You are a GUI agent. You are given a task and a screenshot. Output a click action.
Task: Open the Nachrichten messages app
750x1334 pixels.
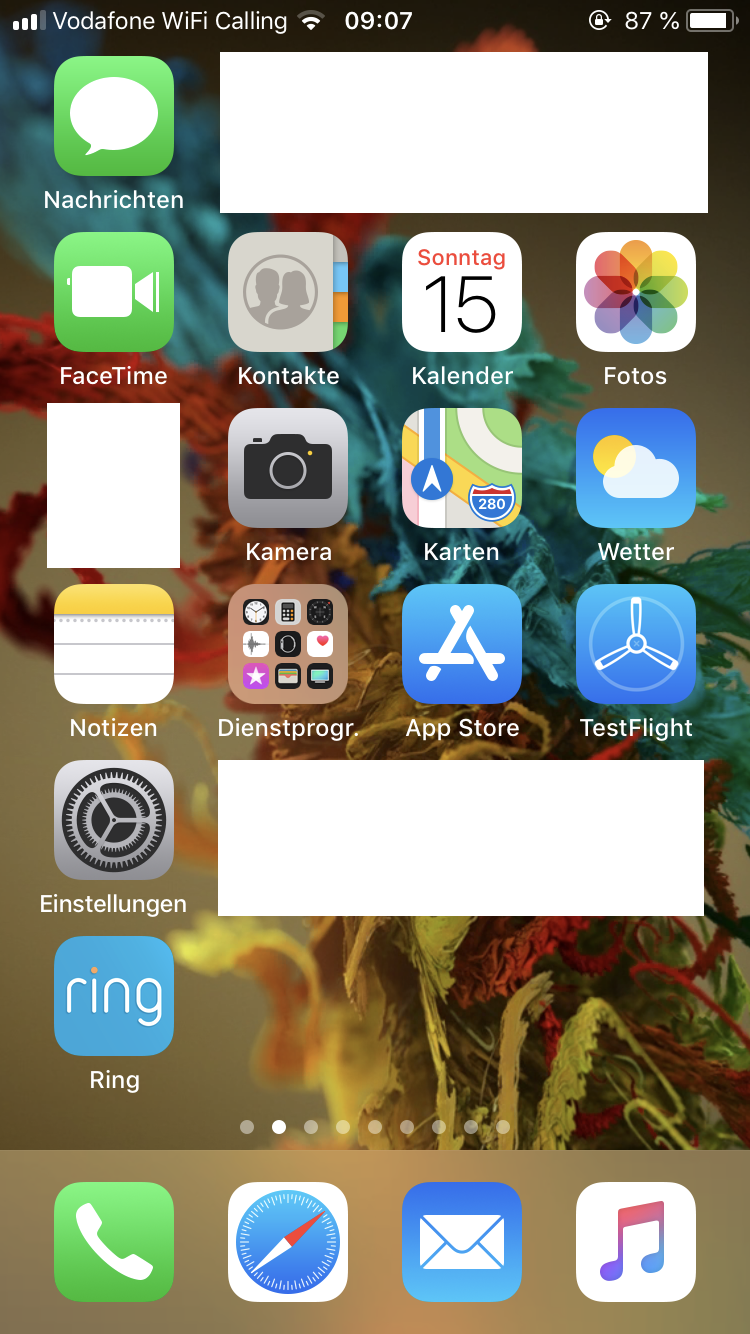coord(114,116)
